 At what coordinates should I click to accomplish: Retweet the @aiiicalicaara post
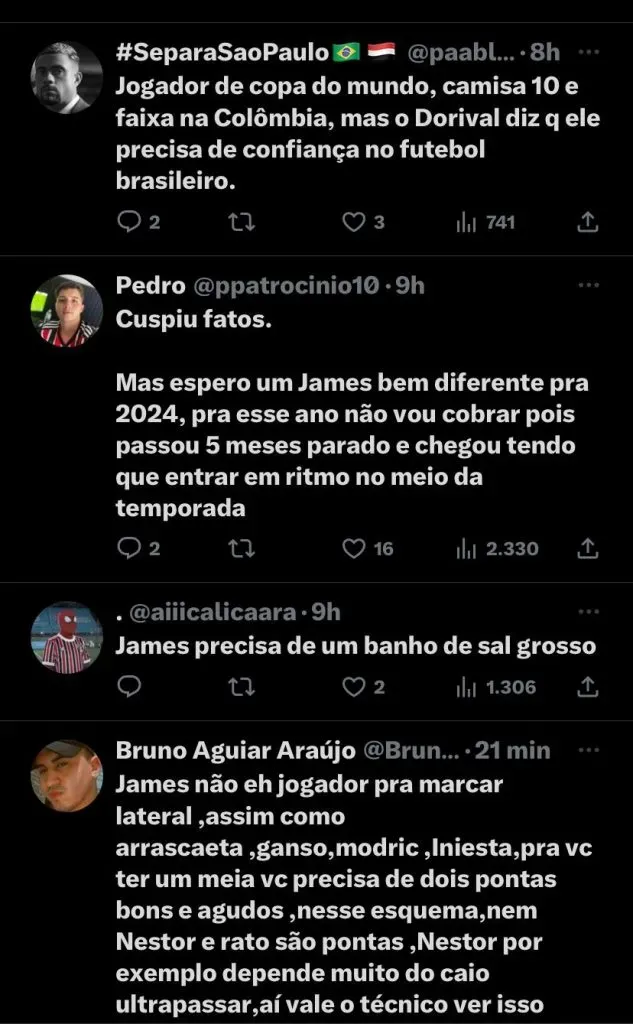[241, 686]
